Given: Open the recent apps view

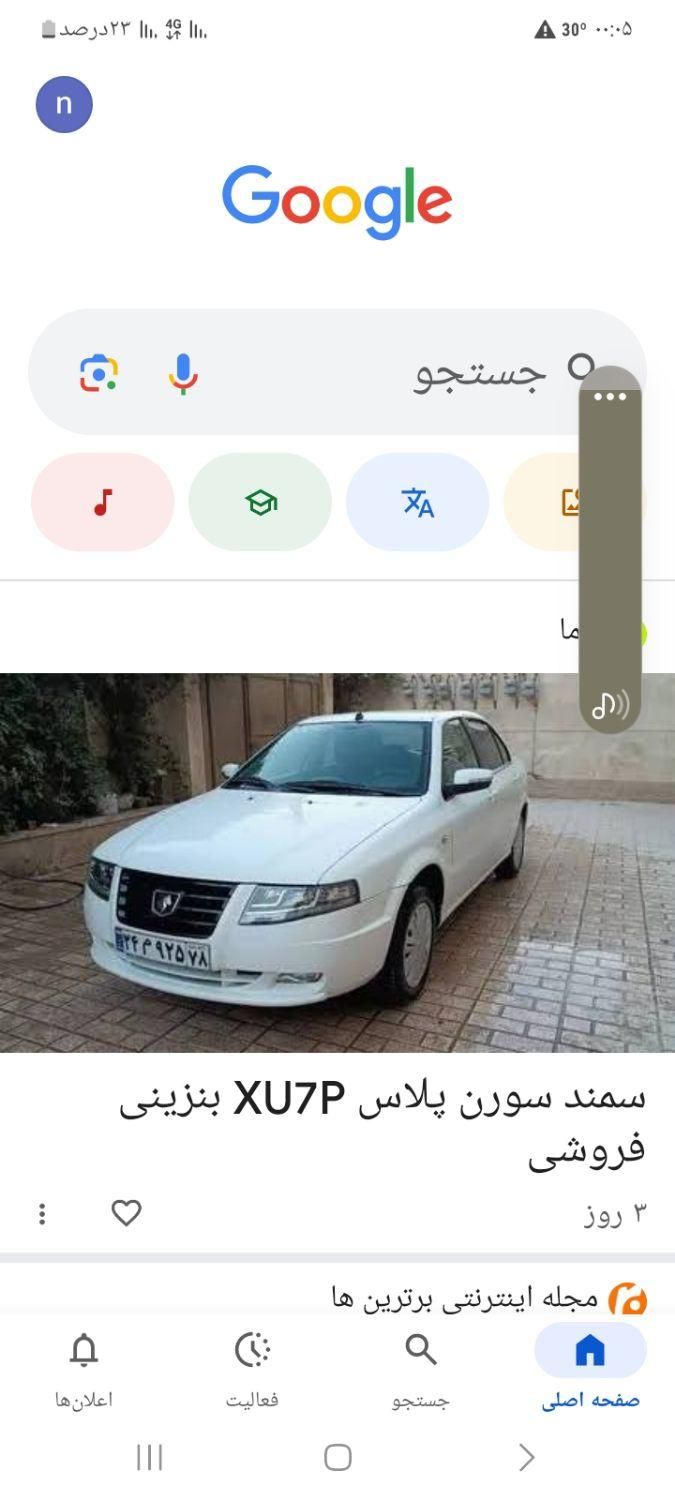Looking at the screenshot, I should click(149, 1458).
